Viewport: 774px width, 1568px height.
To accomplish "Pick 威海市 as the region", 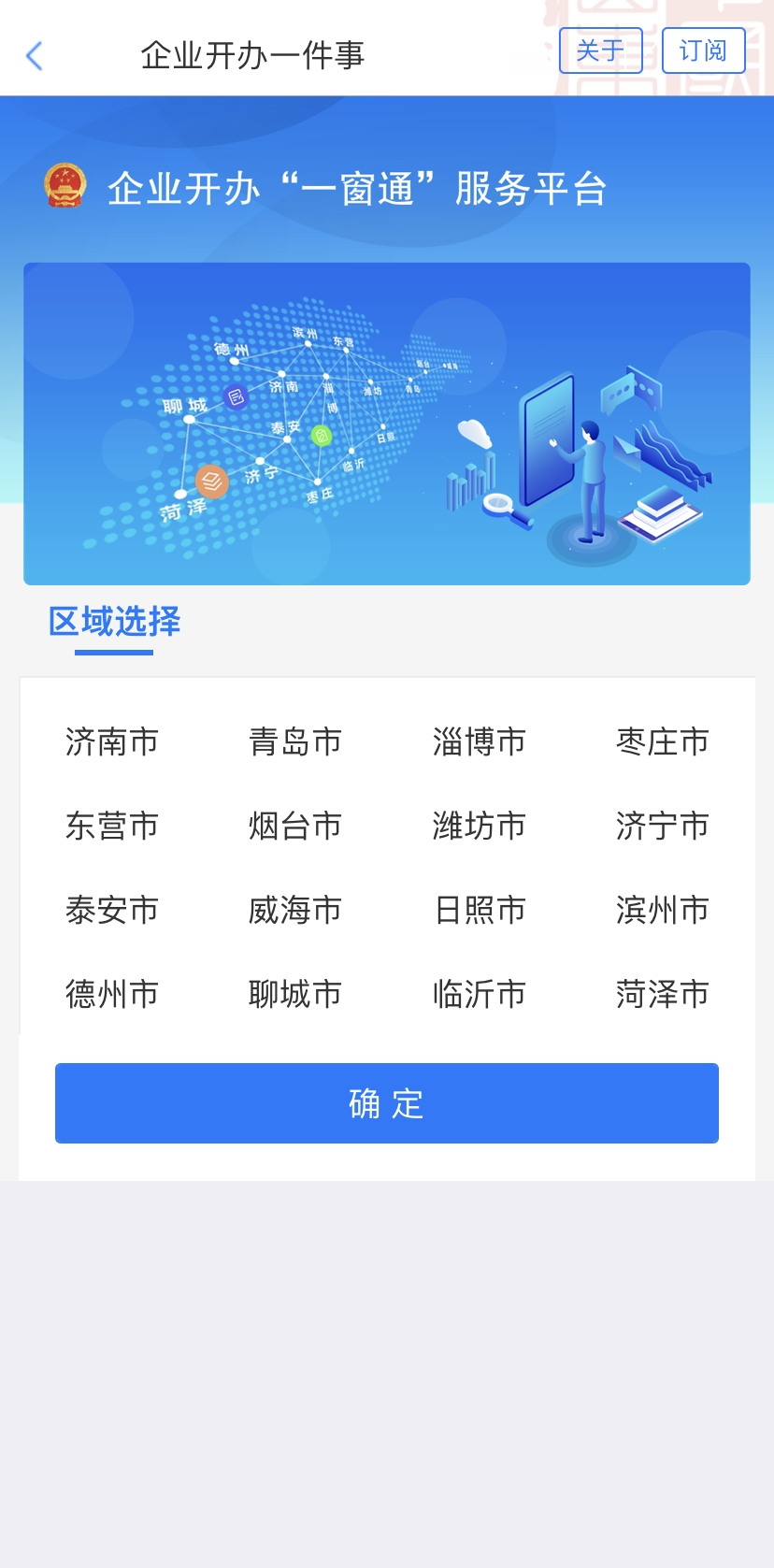I will point(295,910).
